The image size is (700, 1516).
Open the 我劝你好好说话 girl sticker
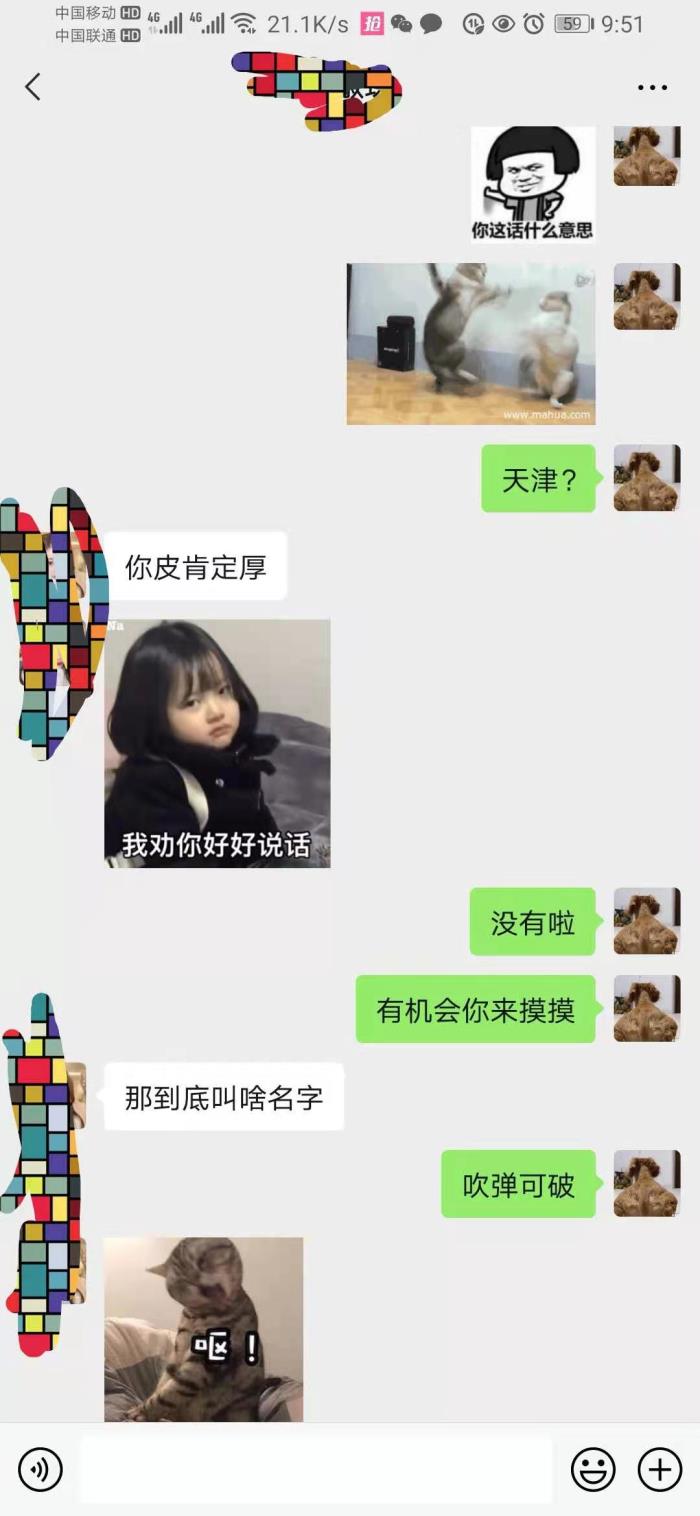[217, 743]
